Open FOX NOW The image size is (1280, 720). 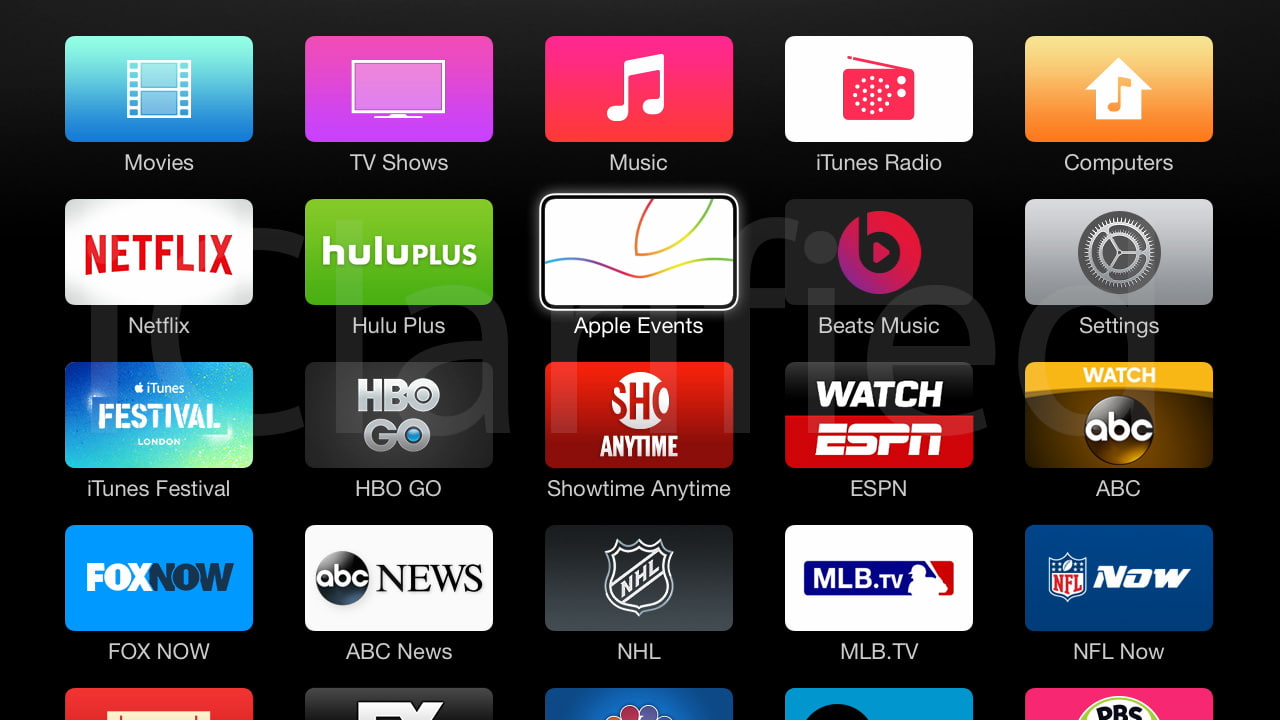pos(159,578)
